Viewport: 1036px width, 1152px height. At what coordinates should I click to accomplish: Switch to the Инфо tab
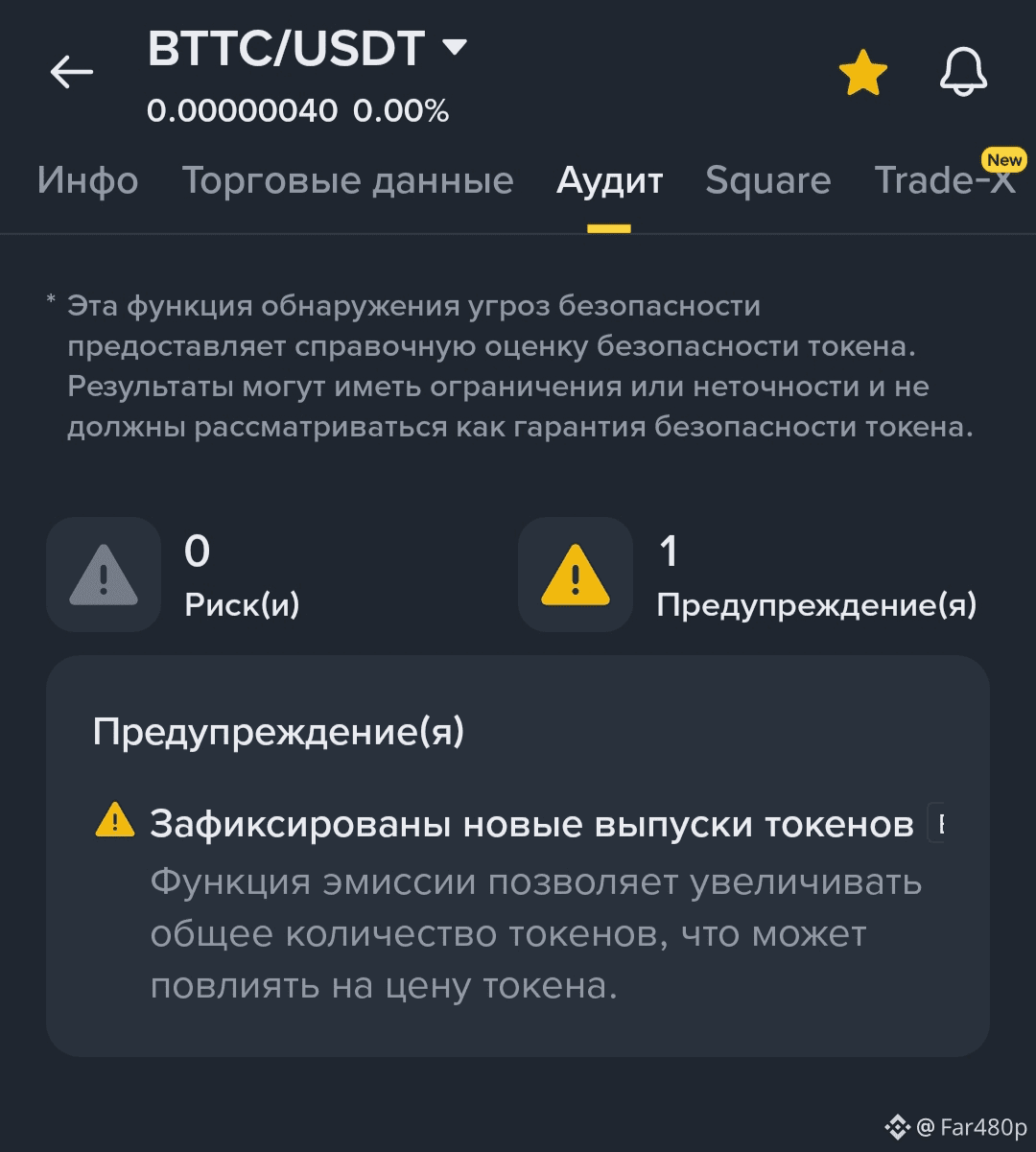[87, 180]
